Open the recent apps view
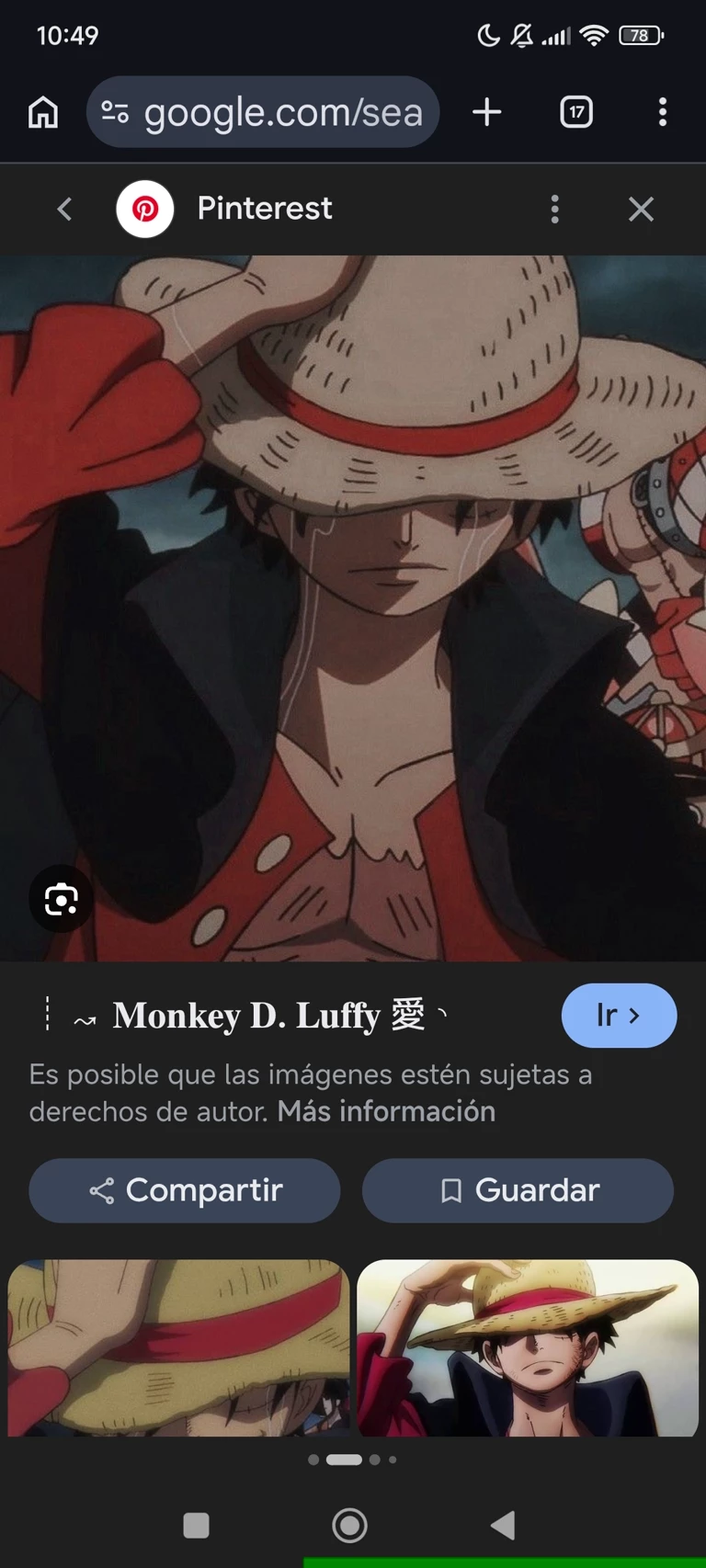Screen dimensions: 706x1568 coord(197,1526)
